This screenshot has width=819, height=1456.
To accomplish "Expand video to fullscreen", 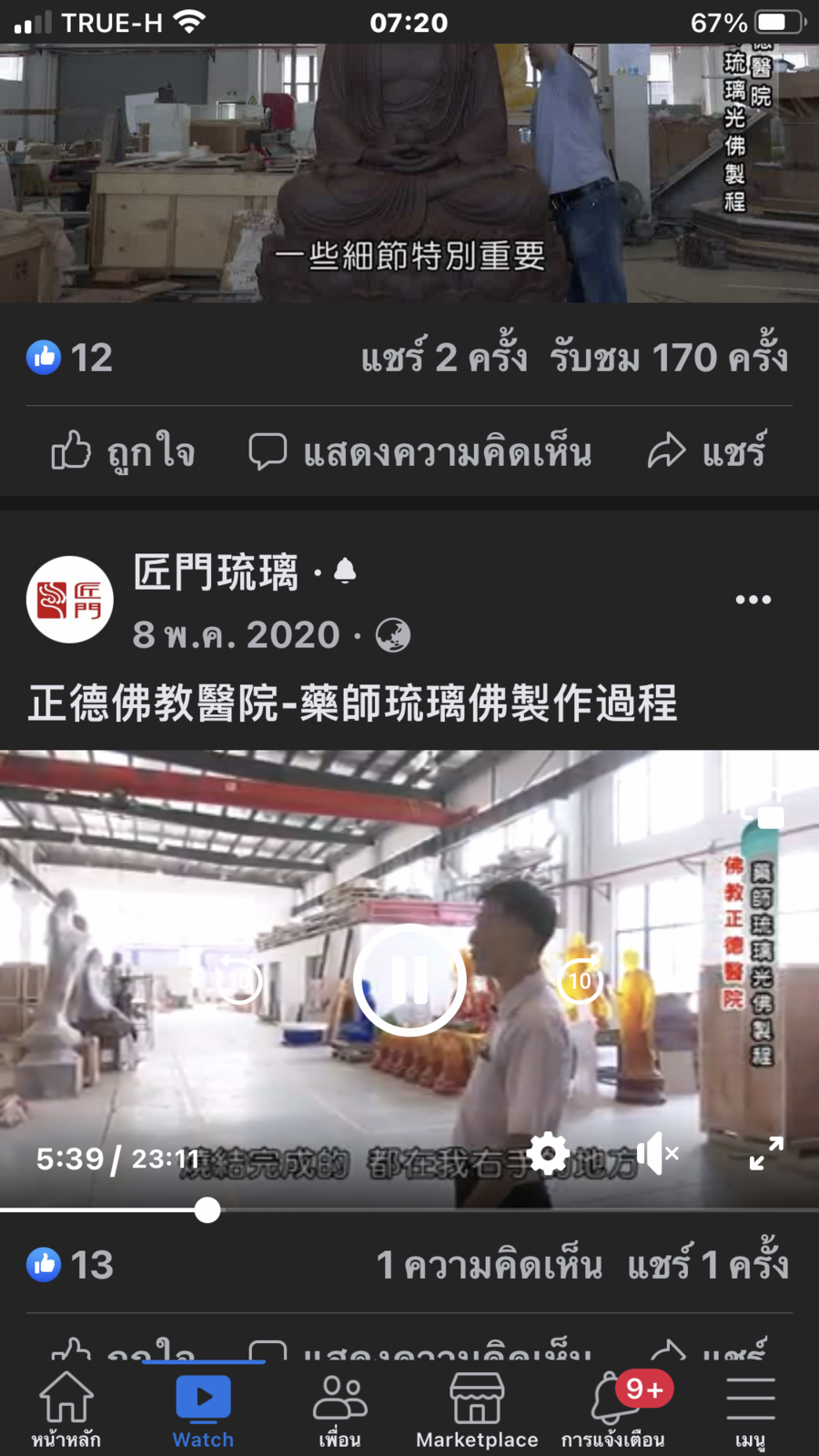I will pos(766,1153).
